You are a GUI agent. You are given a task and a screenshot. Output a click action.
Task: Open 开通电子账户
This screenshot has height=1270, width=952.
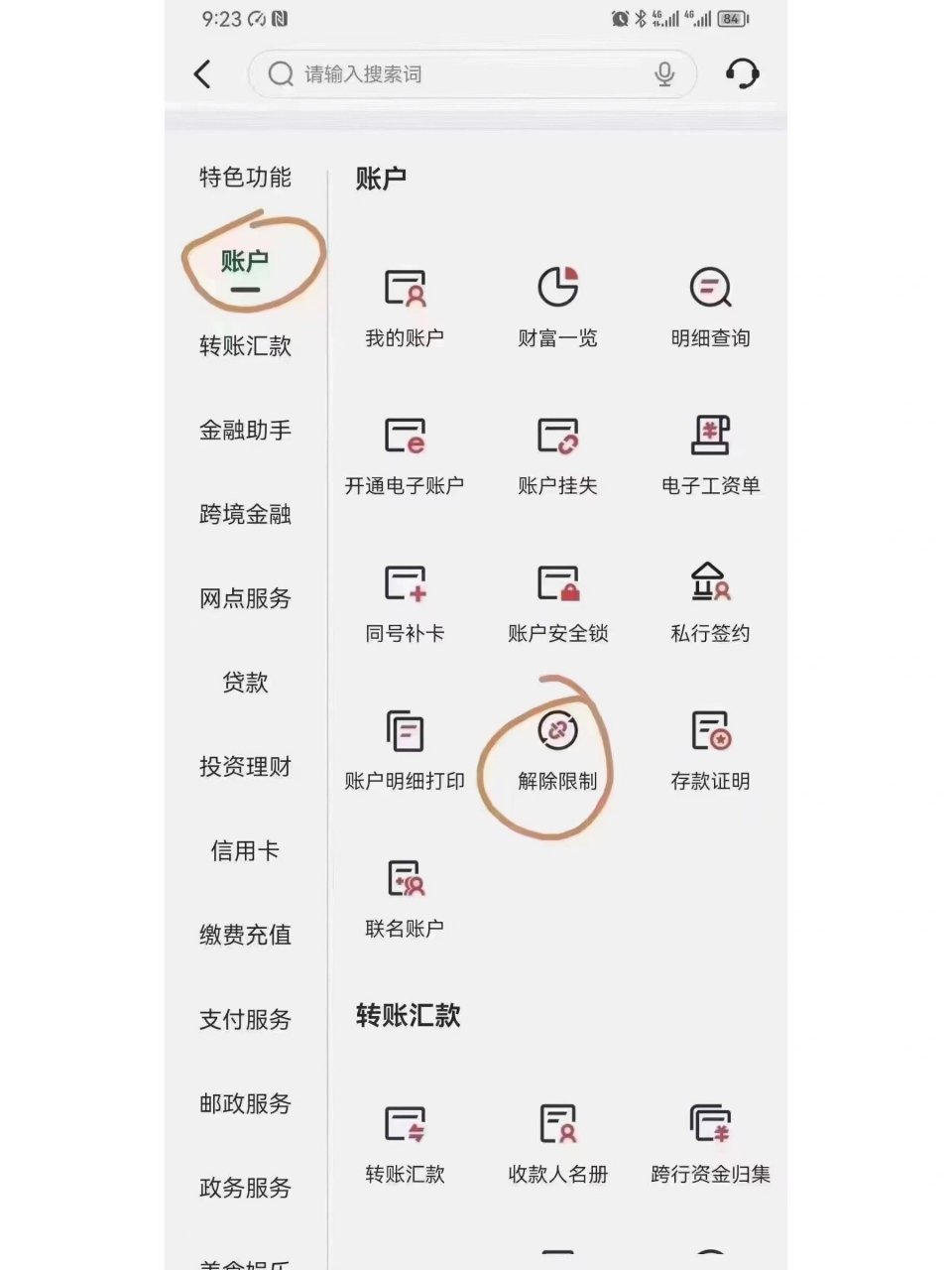tap(405, 455)
